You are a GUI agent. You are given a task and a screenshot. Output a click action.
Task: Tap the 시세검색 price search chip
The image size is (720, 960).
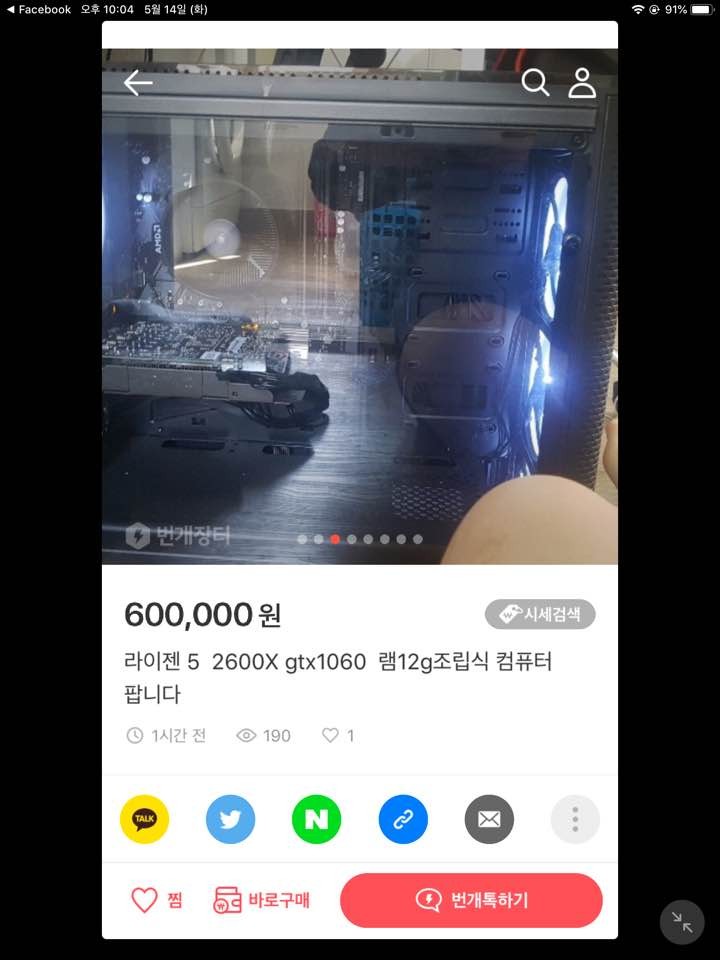pos(540,614)
